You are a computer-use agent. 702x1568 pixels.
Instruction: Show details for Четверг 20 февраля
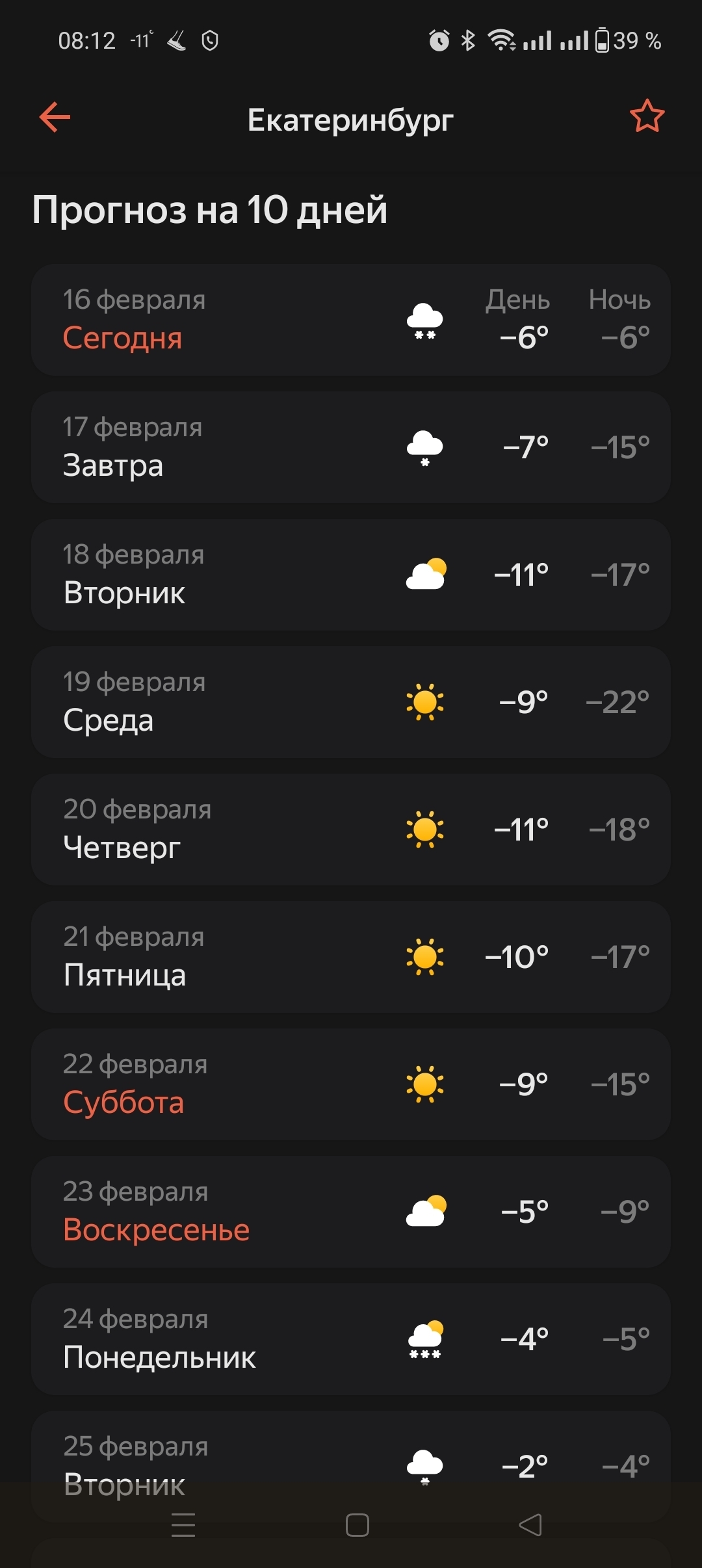[351, 829]
